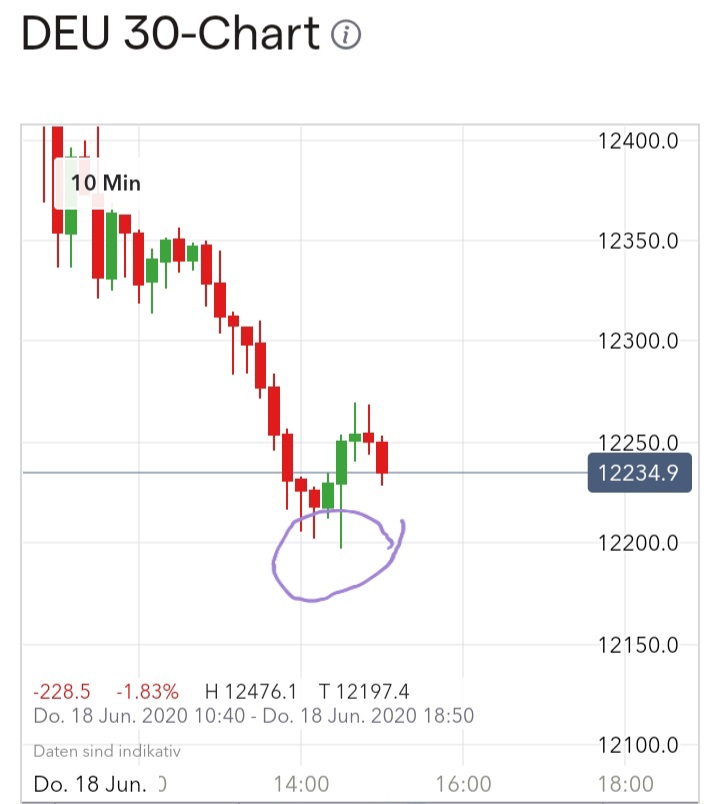Change the 10 Min chart interval
The image size is (720, 804).
point(104,183)
